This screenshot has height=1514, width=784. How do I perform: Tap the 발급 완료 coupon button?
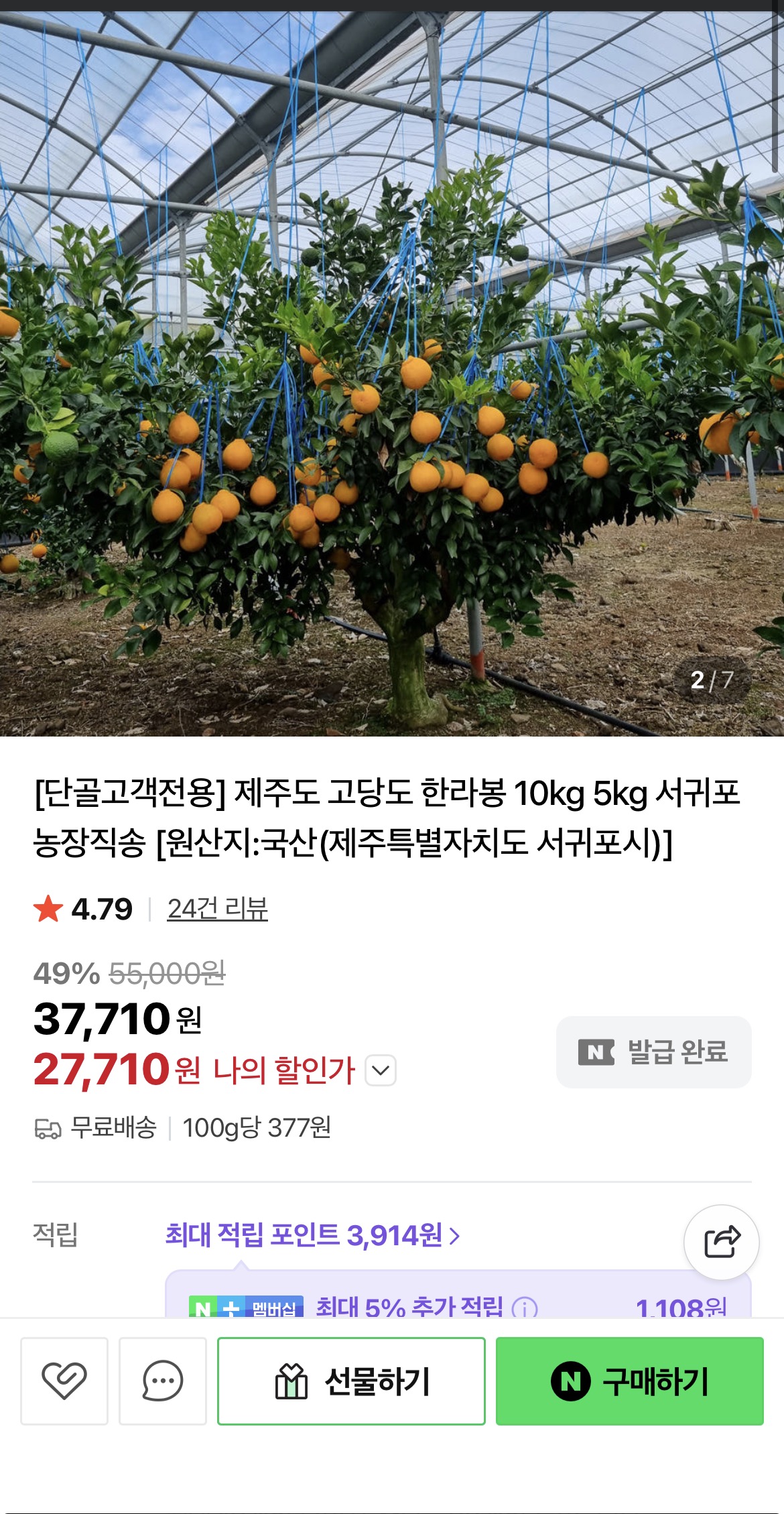click(655, 1051)
